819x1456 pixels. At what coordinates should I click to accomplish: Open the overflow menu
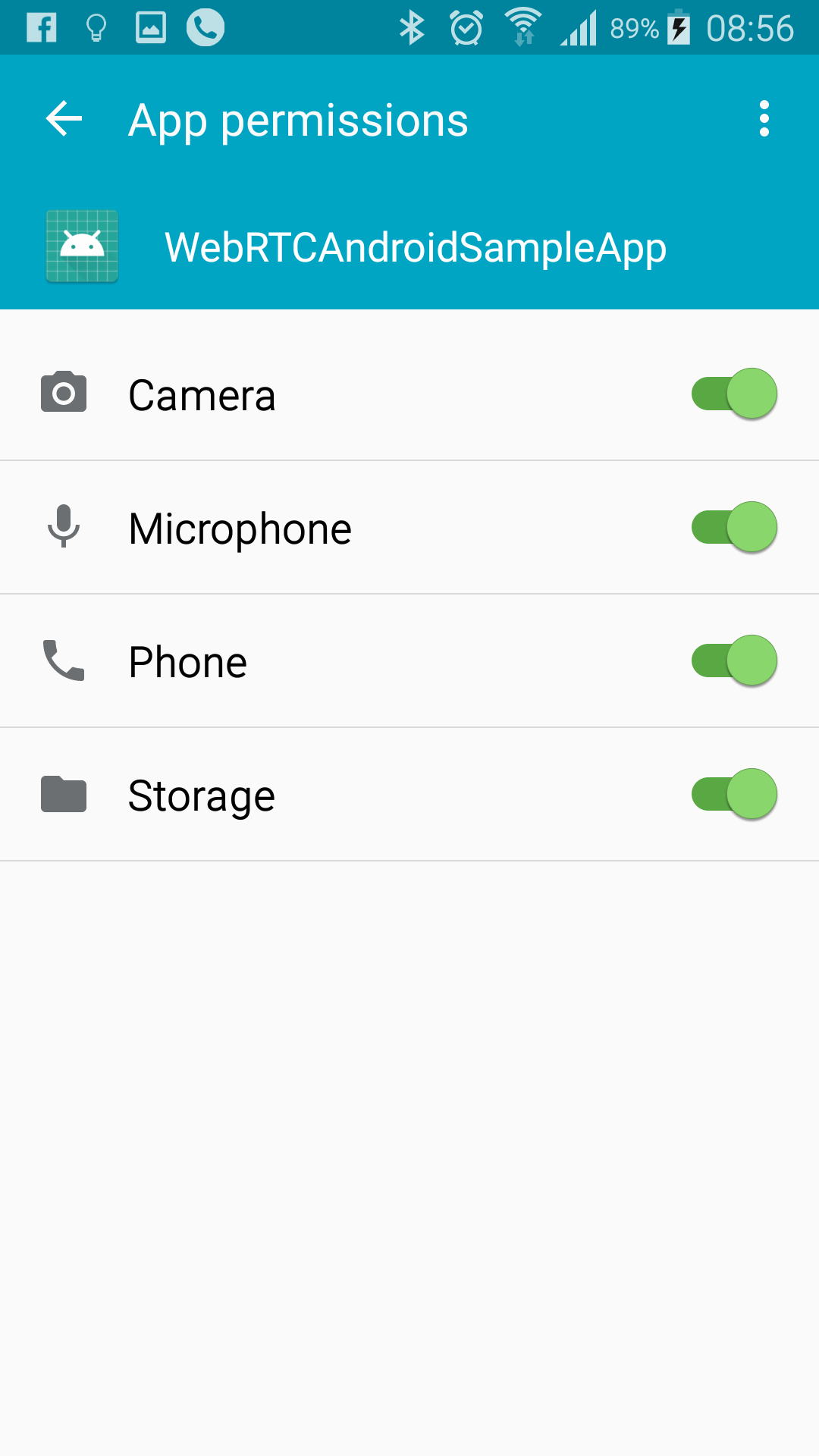[764, 118]
